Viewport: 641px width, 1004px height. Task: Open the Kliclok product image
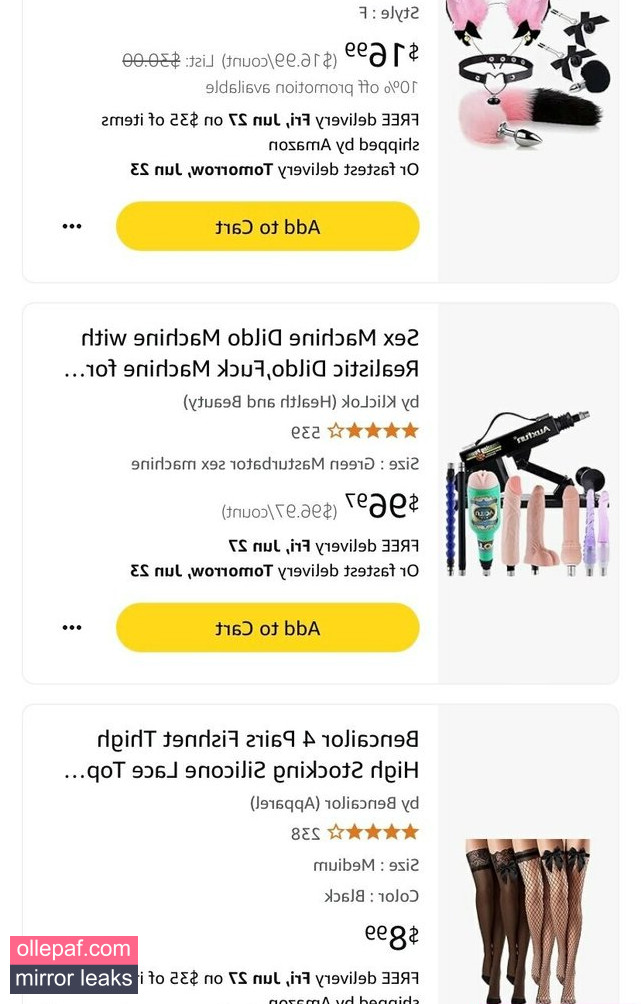click(x=527, y=495)
